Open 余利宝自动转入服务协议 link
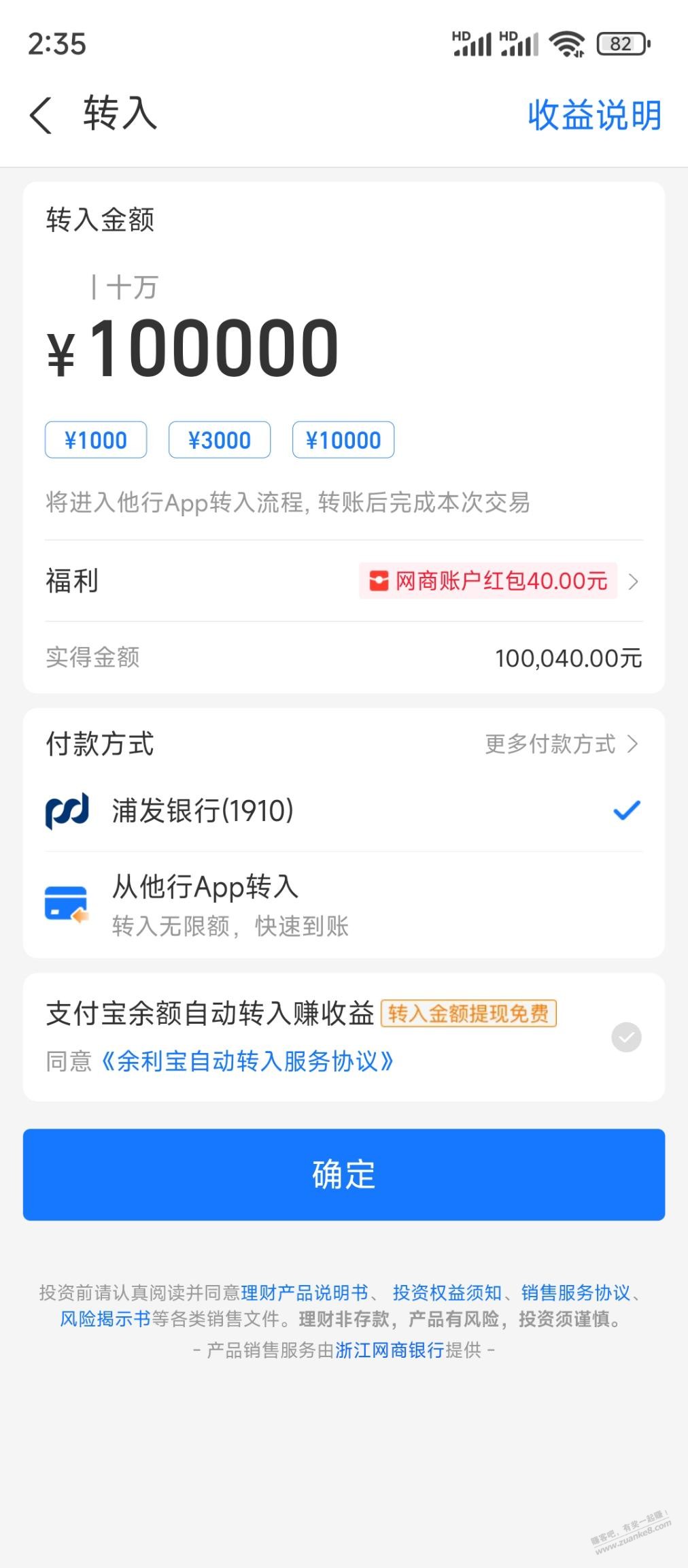The width and height of the screenshot is (688, 1568). click(x=246, y=1061)
